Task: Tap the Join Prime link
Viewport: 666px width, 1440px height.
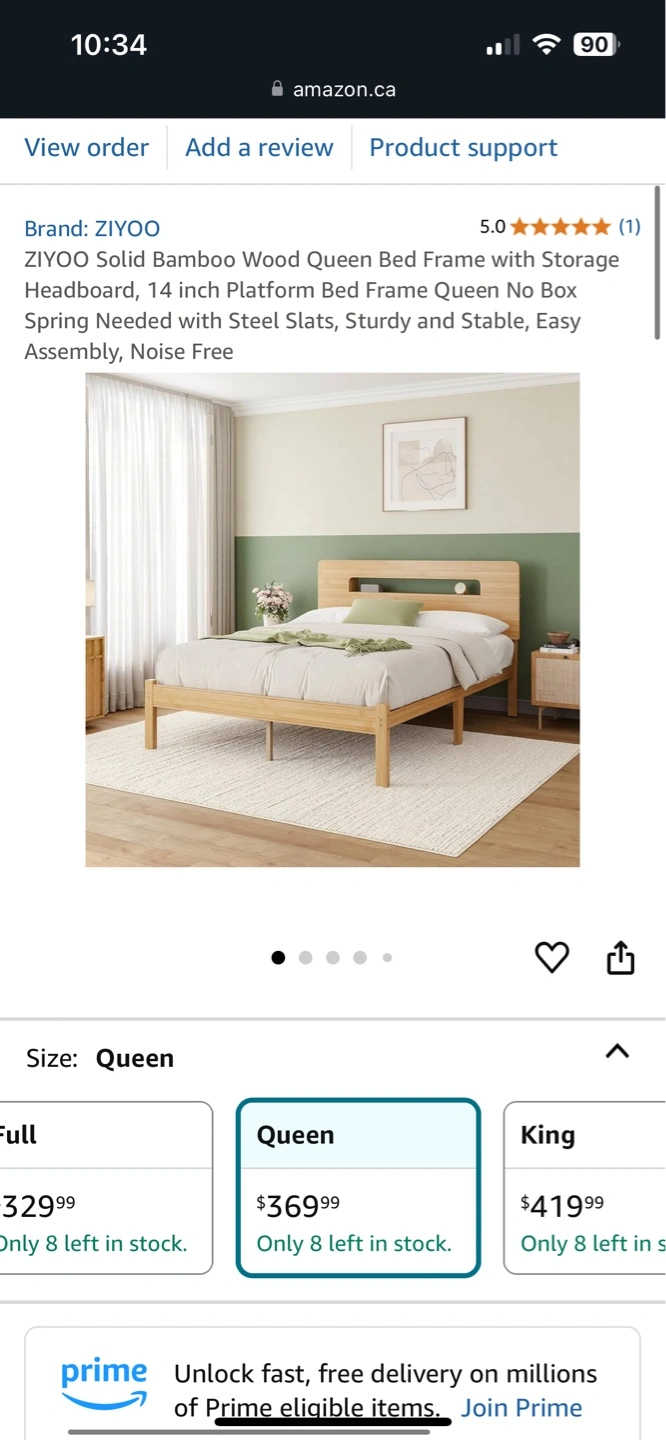Action: tap(521, 1408)
